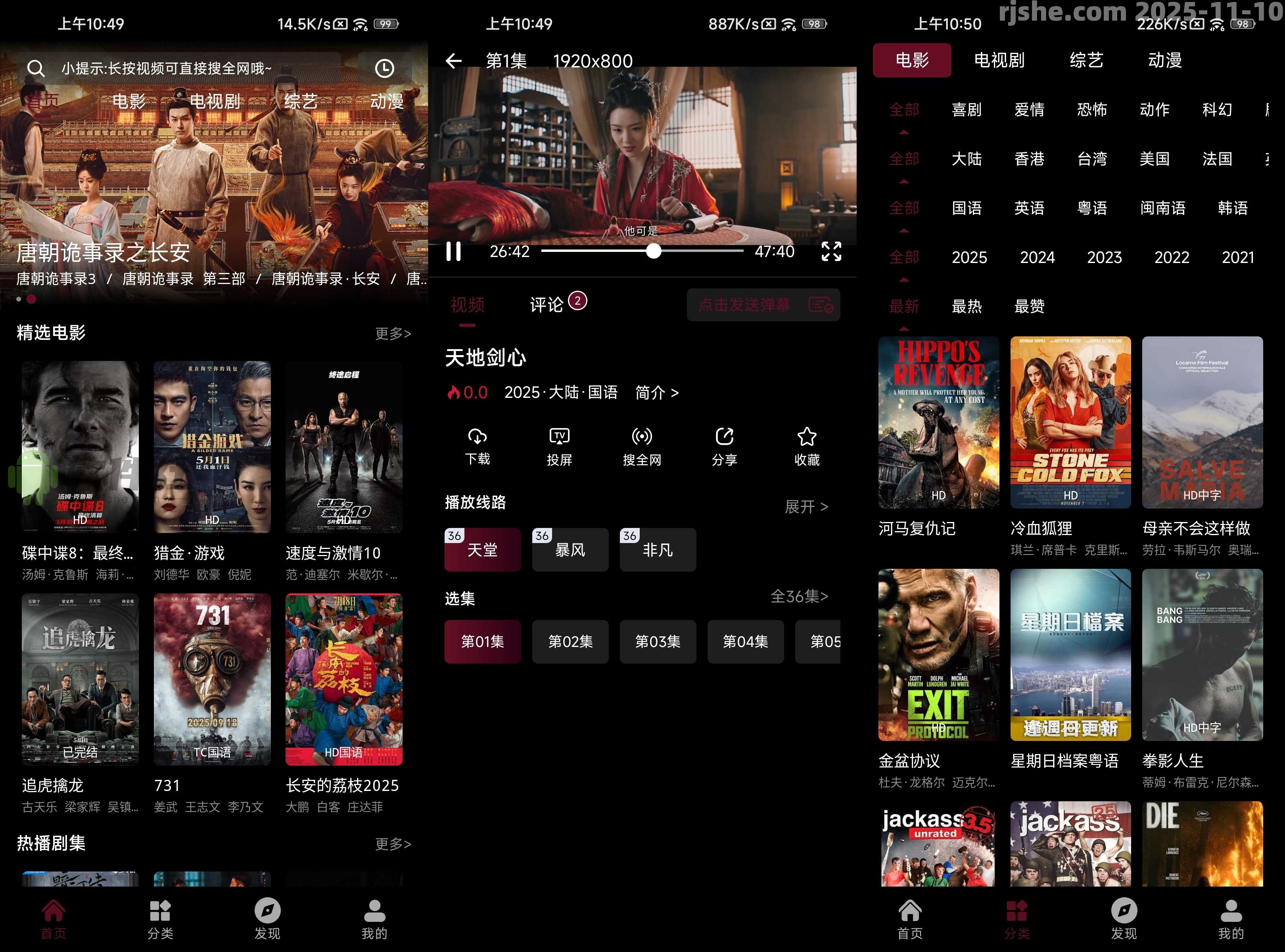The height and width of the screenshot is (952, 1285).
Task: Tap the video seek bar at 26:42
Action: pyautogui.click(x=654, y=251)
